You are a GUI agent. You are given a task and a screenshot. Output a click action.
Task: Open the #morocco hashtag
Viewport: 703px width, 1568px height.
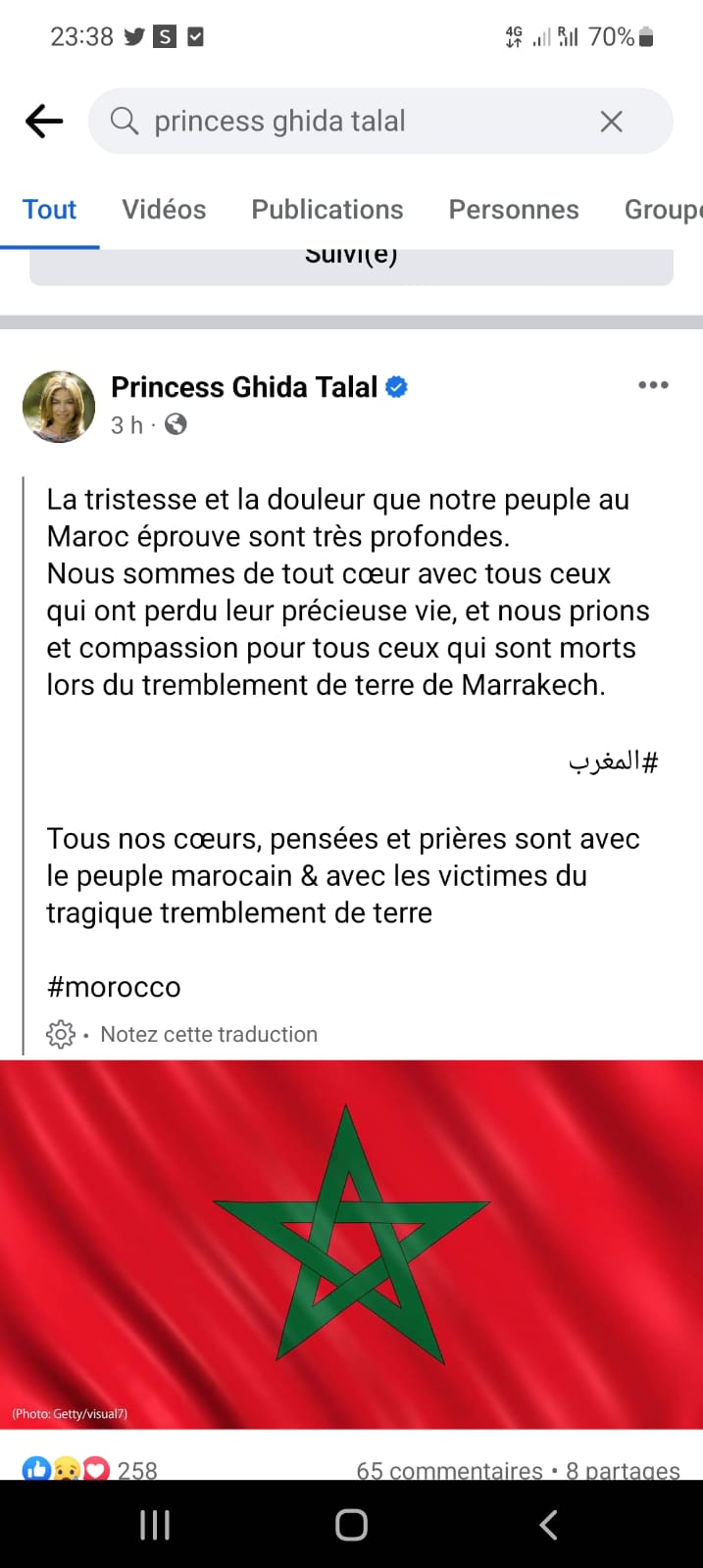pyautogui.click(x=114, y=987)
